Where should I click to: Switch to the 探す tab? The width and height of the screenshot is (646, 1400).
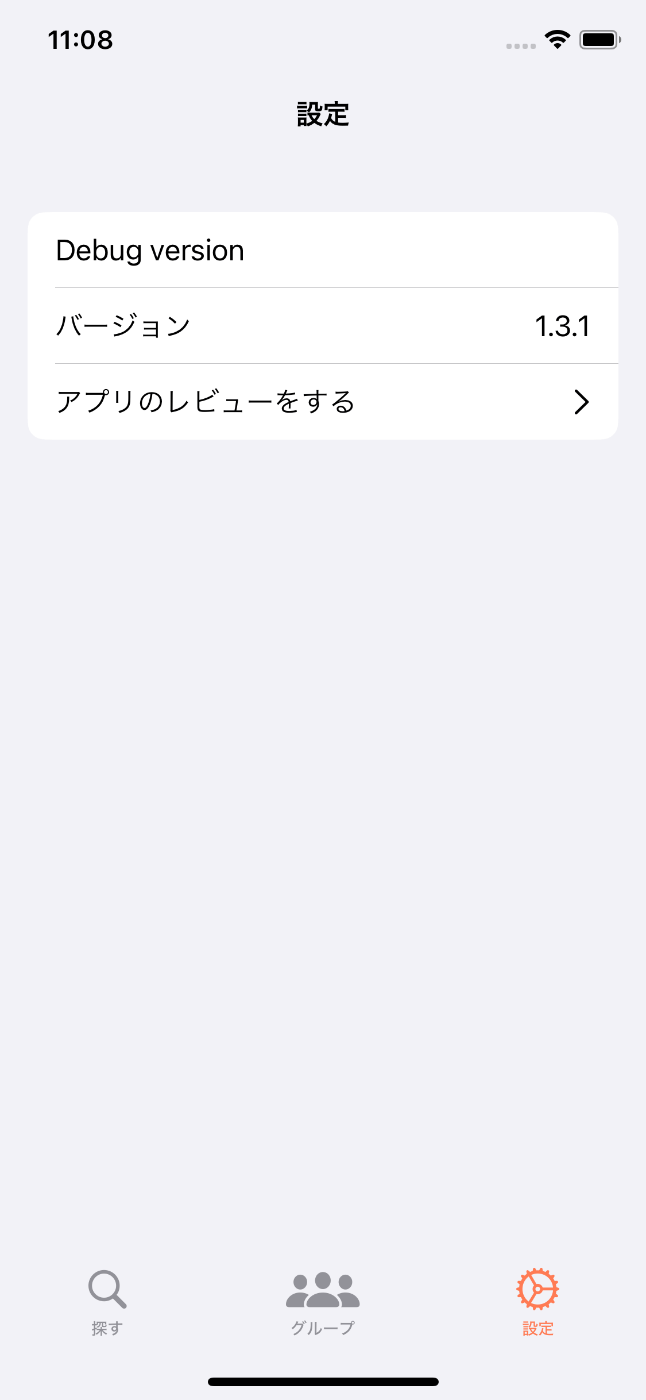(x=107, y=1303)
